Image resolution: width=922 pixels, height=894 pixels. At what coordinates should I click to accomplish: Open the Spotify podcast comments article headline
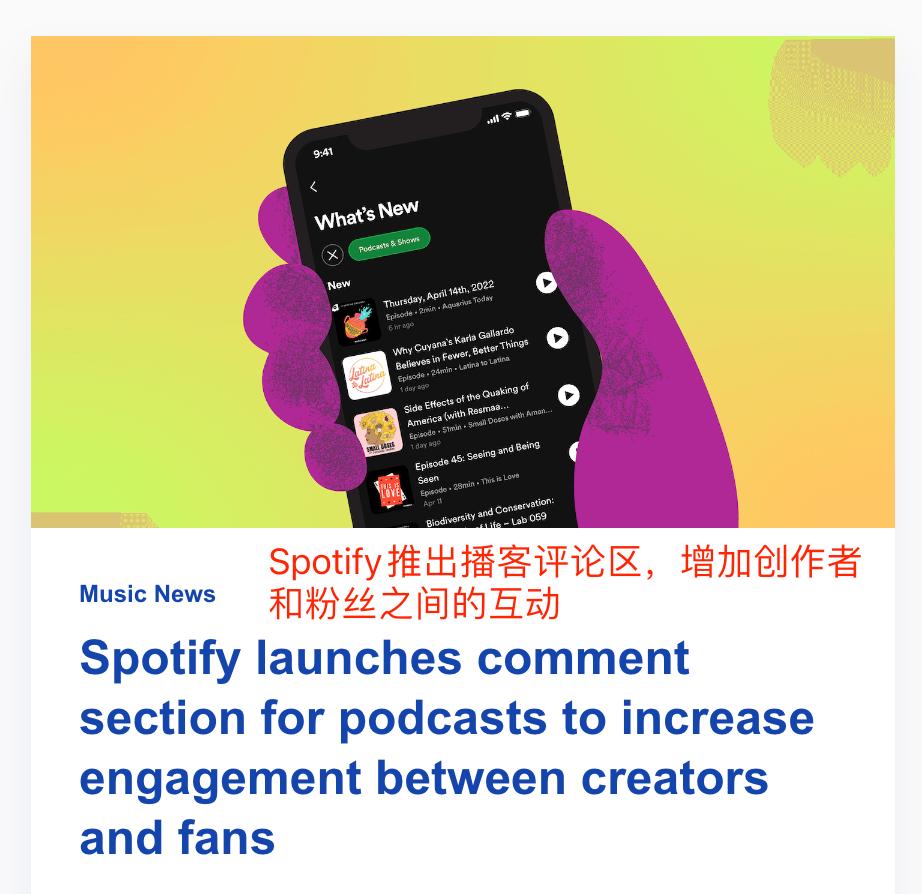pyautogui.click(x=446, y=747)
